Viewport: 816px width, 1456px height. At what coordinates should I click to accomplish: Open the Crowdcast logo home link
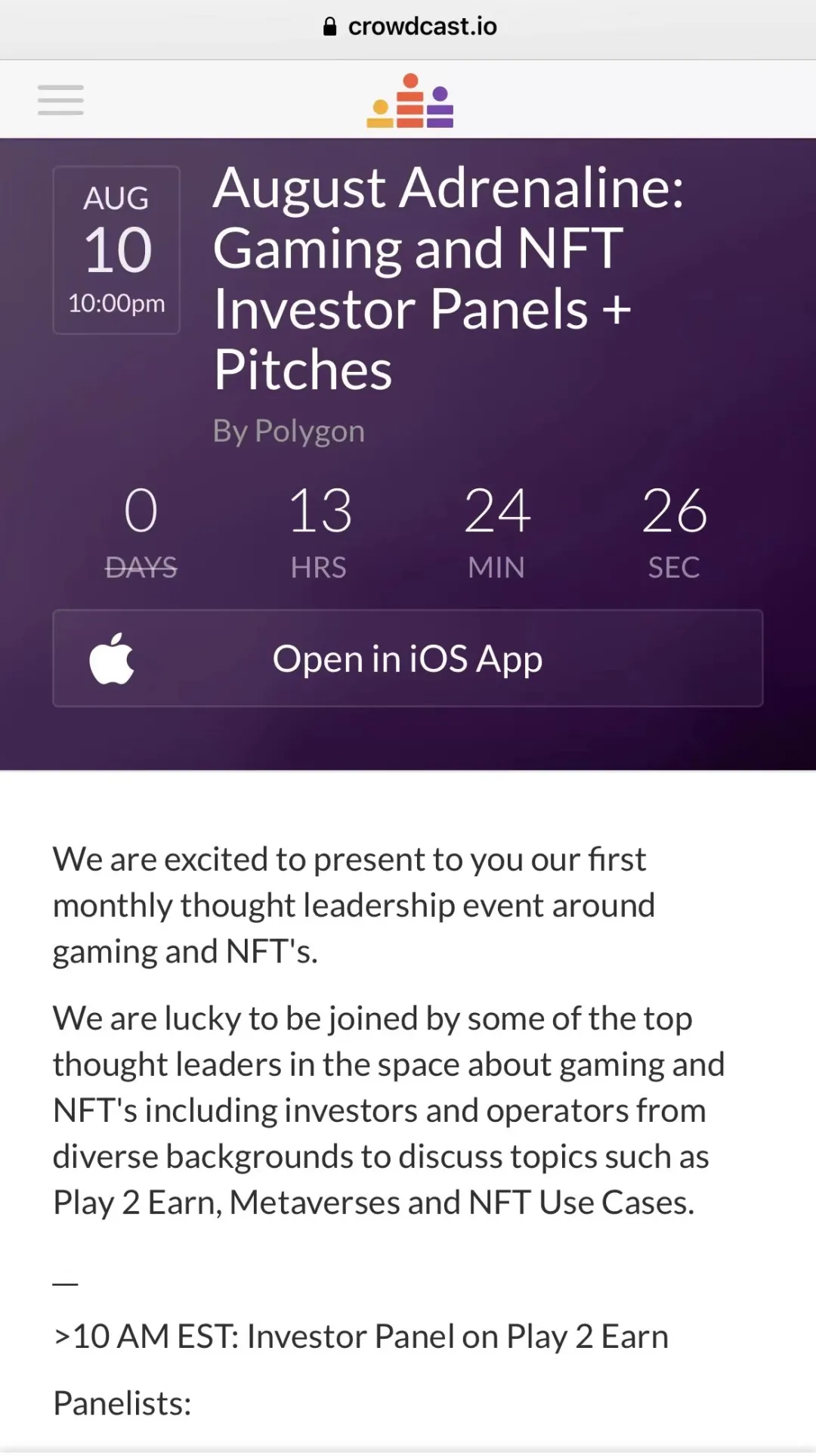pos(410,101)
